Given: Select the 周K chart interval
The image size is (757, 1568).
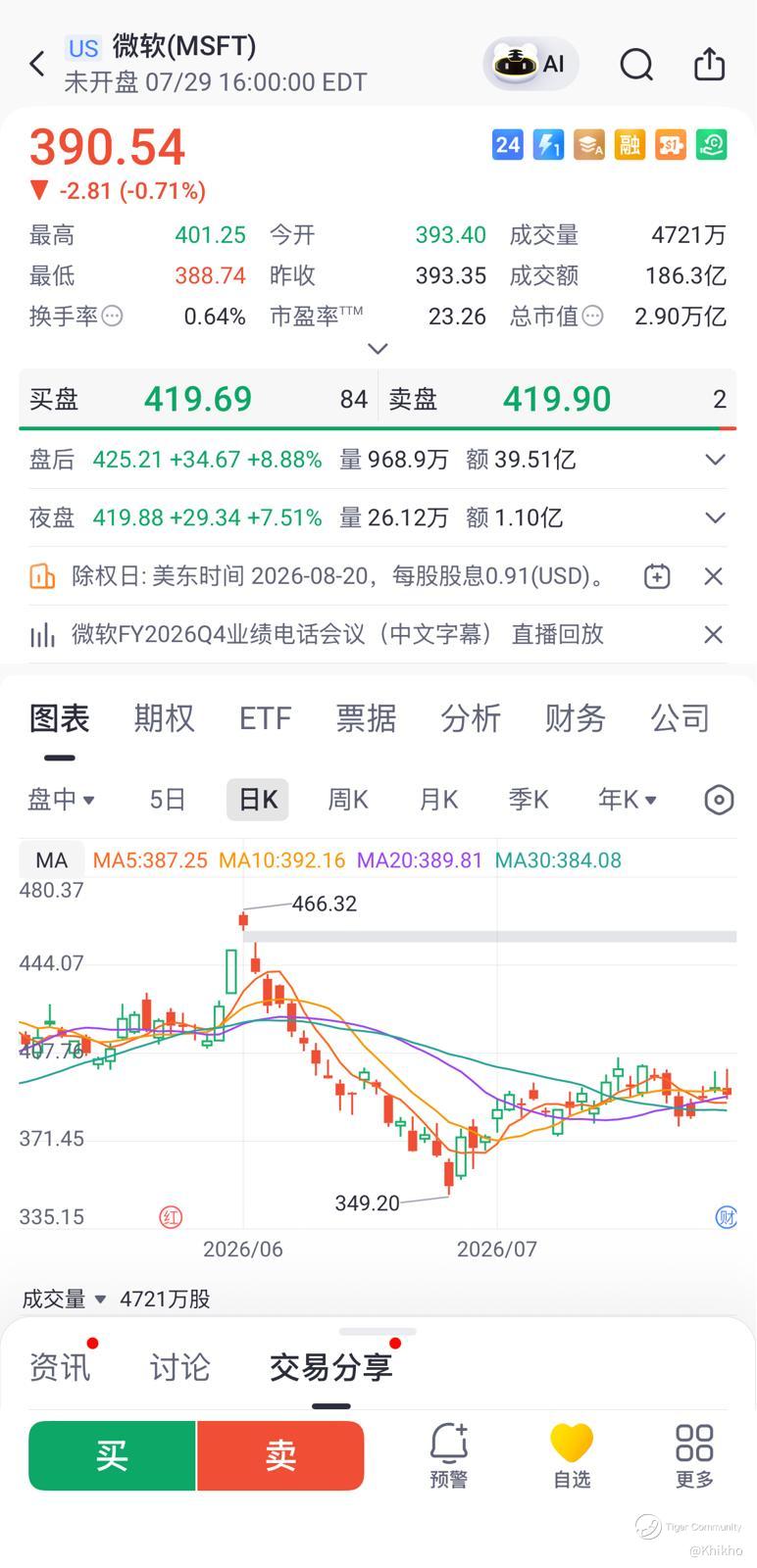Looking at the screenshot, I should (x=347, y=800).
